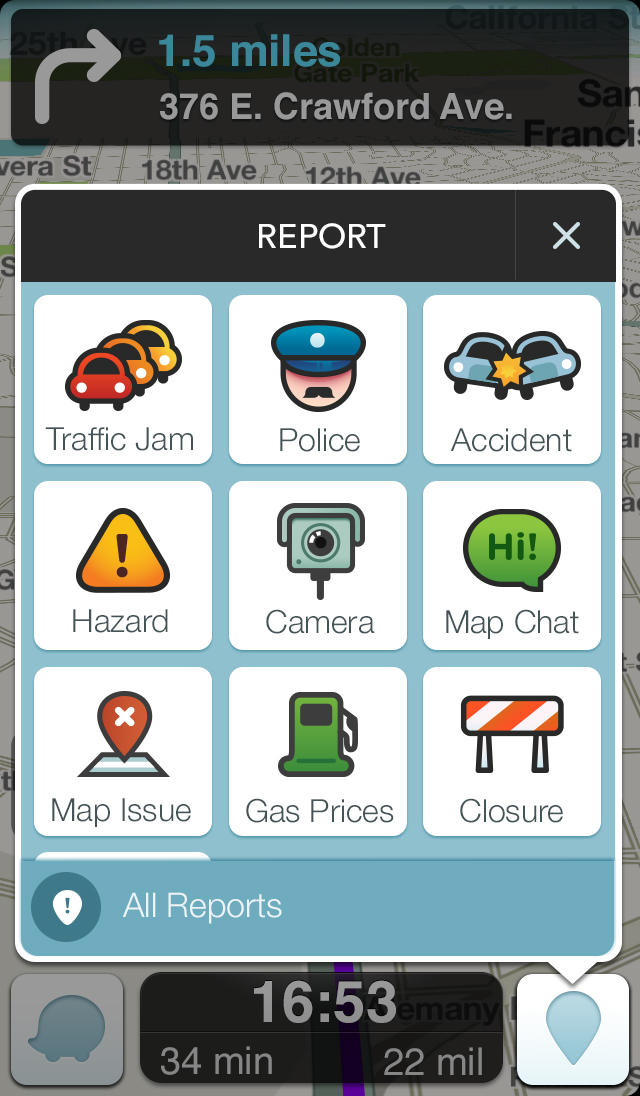
Task: Open the Waze main menu button
Action: (67, 1029)
